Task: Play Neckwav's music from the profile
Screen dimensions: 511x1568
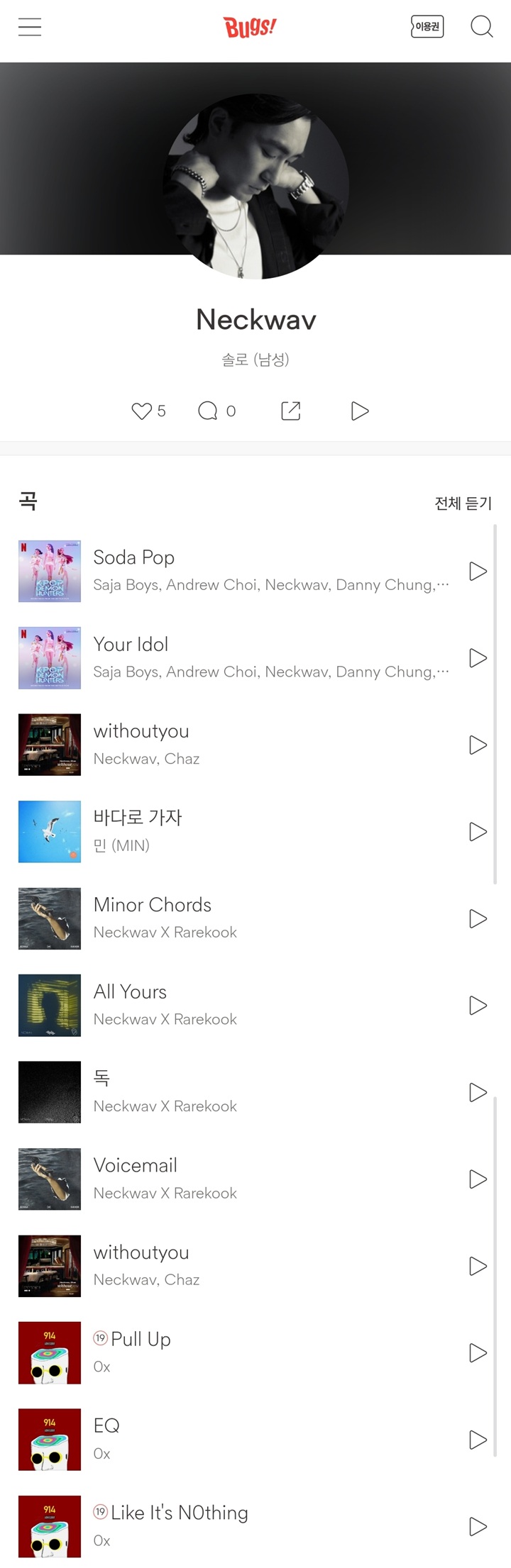Action: click(360, 411)
